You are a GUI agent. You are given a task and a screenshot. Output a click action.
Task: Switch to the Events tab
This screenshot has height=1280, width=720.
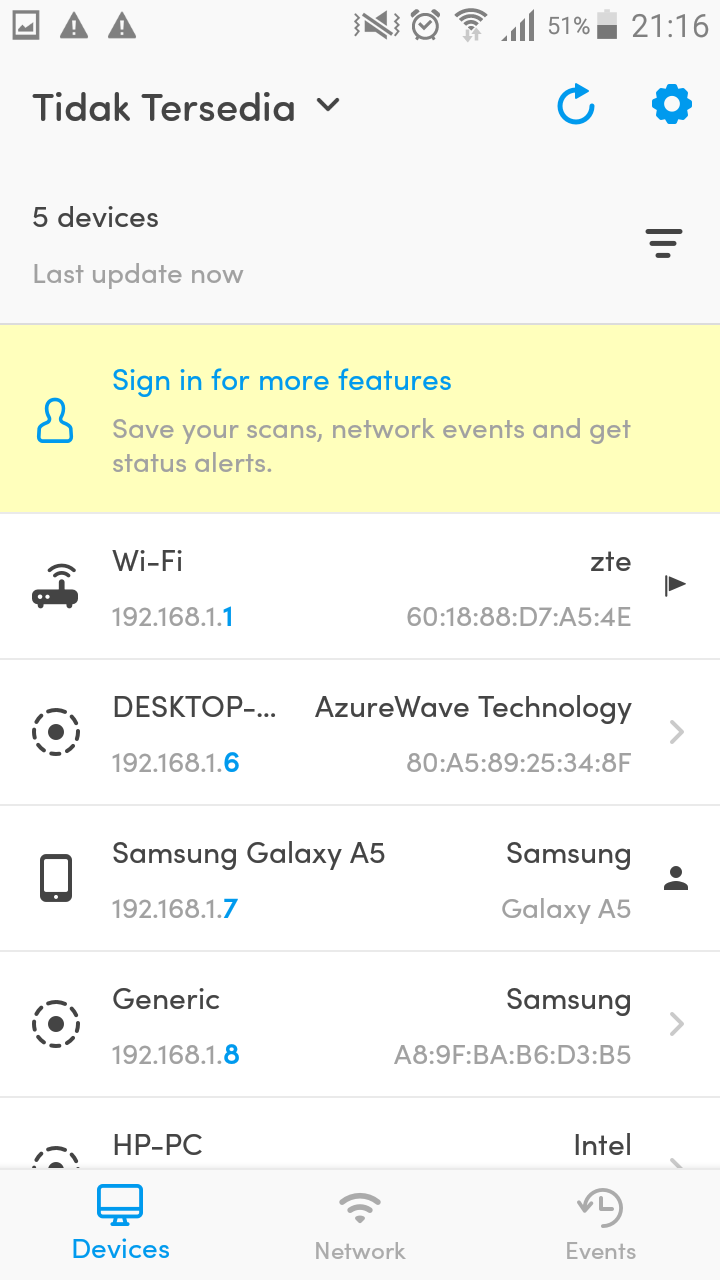tap(600, 1226)
